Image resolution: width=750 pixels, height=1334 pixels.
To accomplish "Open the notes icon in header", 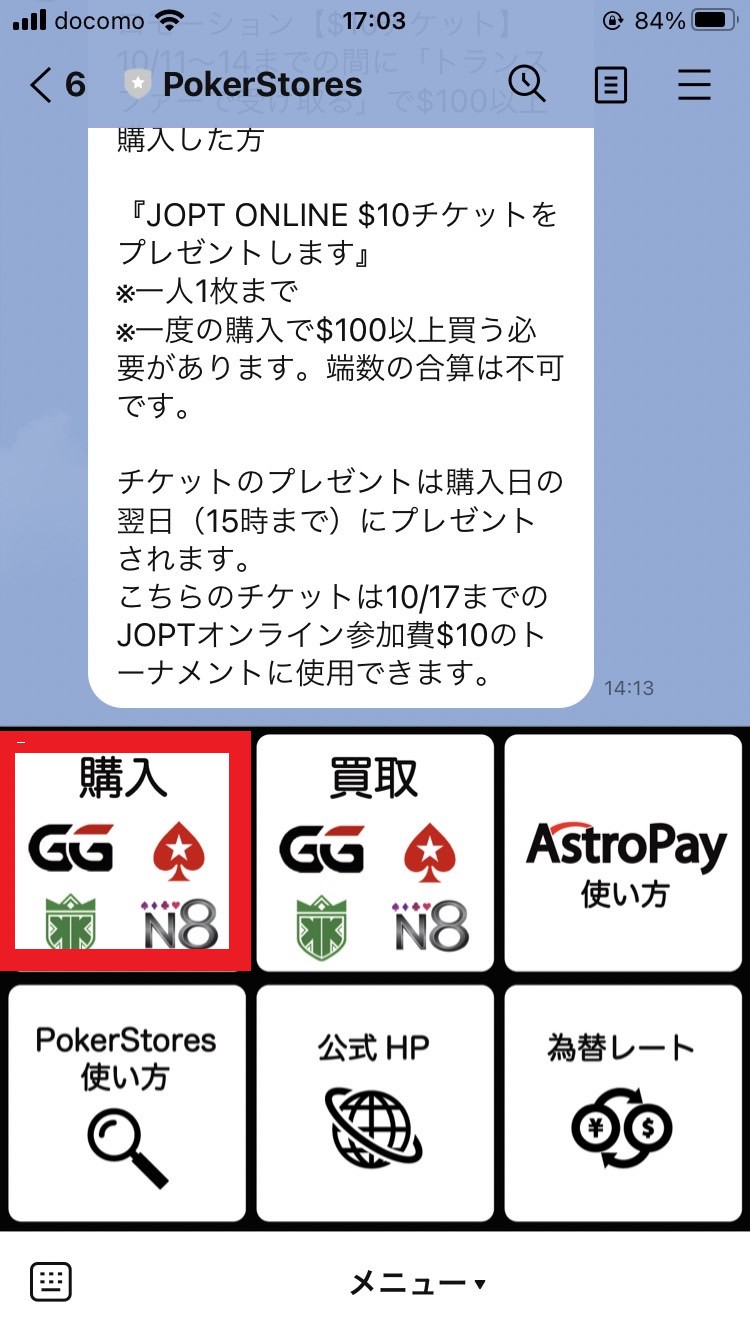I will point(610,86).
